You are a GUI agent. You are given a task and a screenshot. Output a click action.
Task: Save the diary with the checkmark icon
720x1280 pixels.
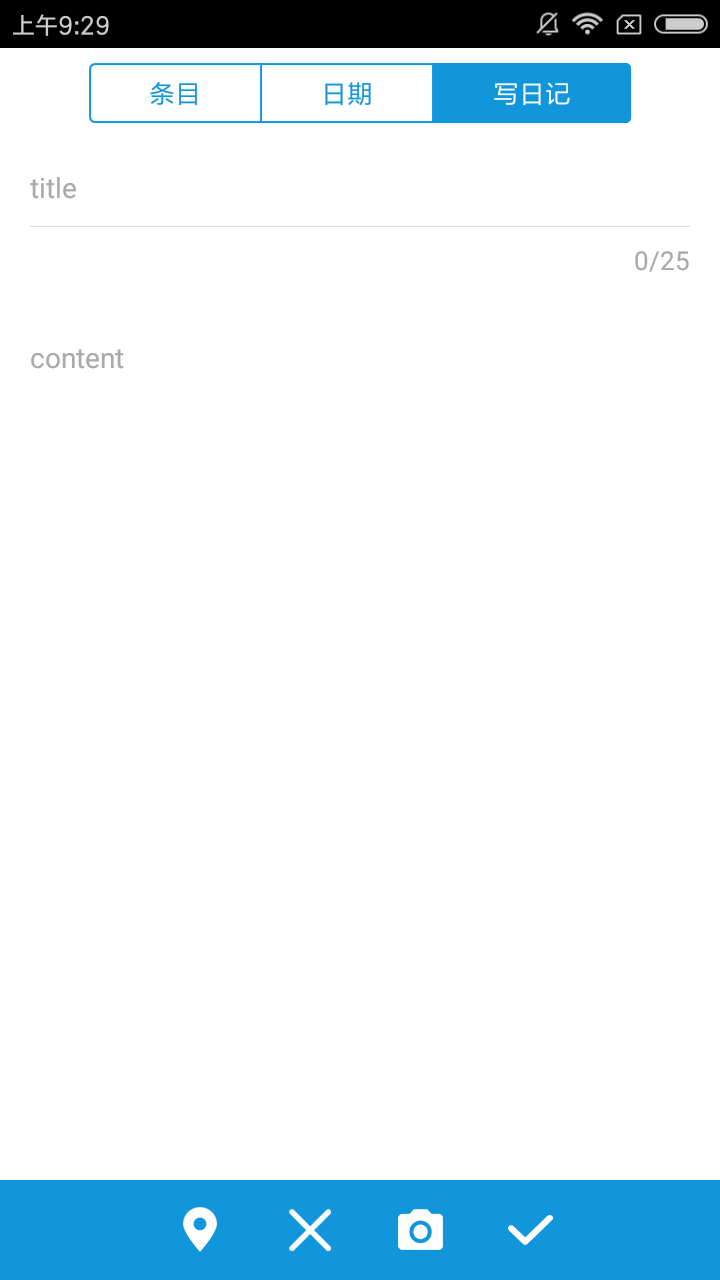coord(530,1230)
